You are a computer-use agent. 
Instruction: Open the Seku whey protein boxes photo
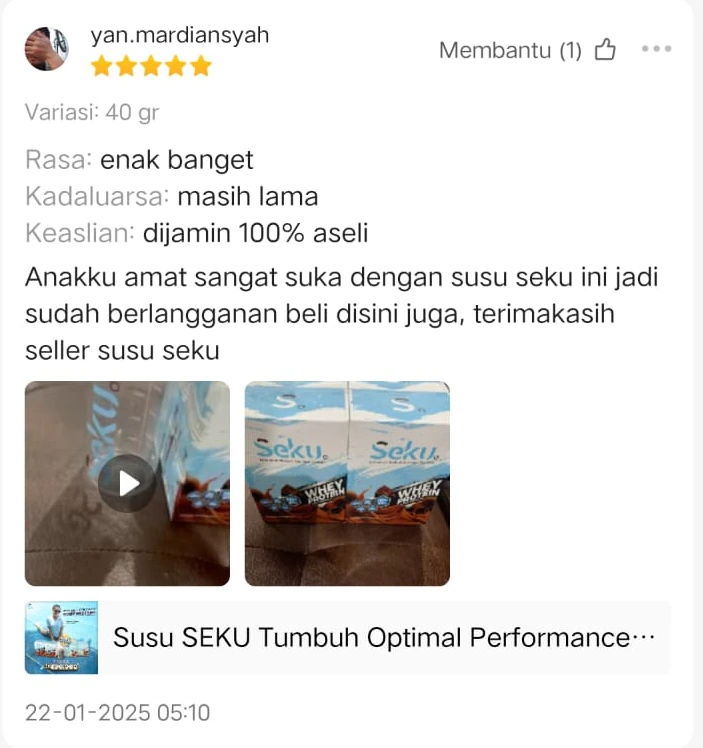347,483
